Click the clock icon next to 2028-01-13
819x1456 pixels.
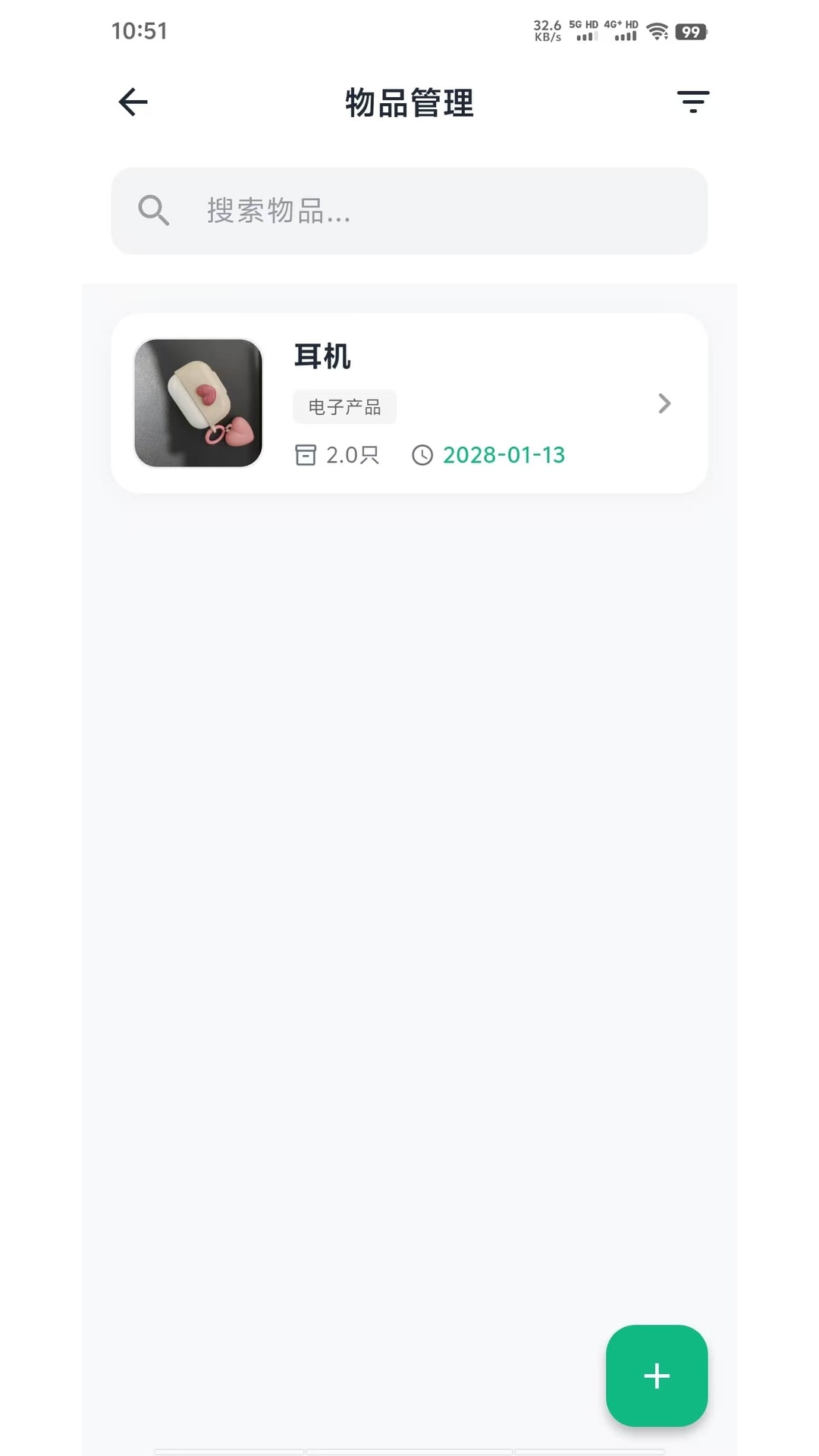coord(422,454)
